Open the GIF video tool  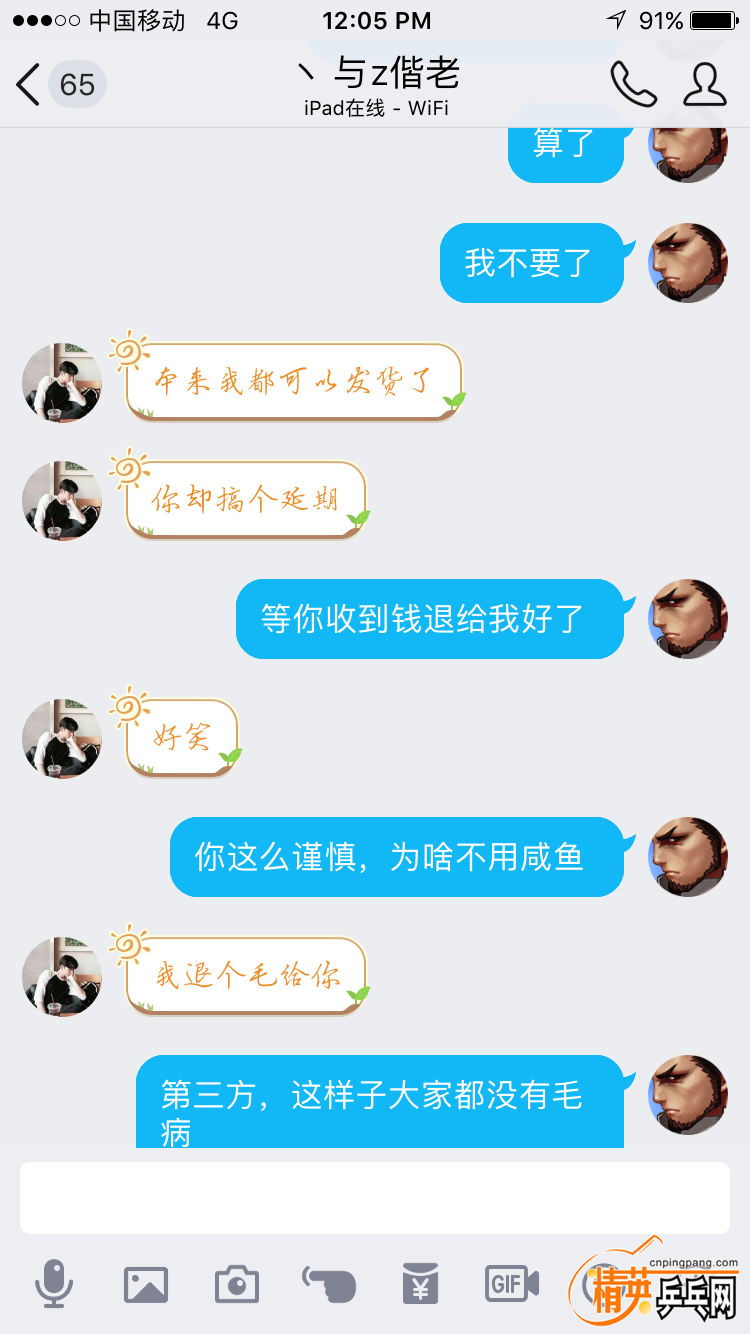point(512,1284)
